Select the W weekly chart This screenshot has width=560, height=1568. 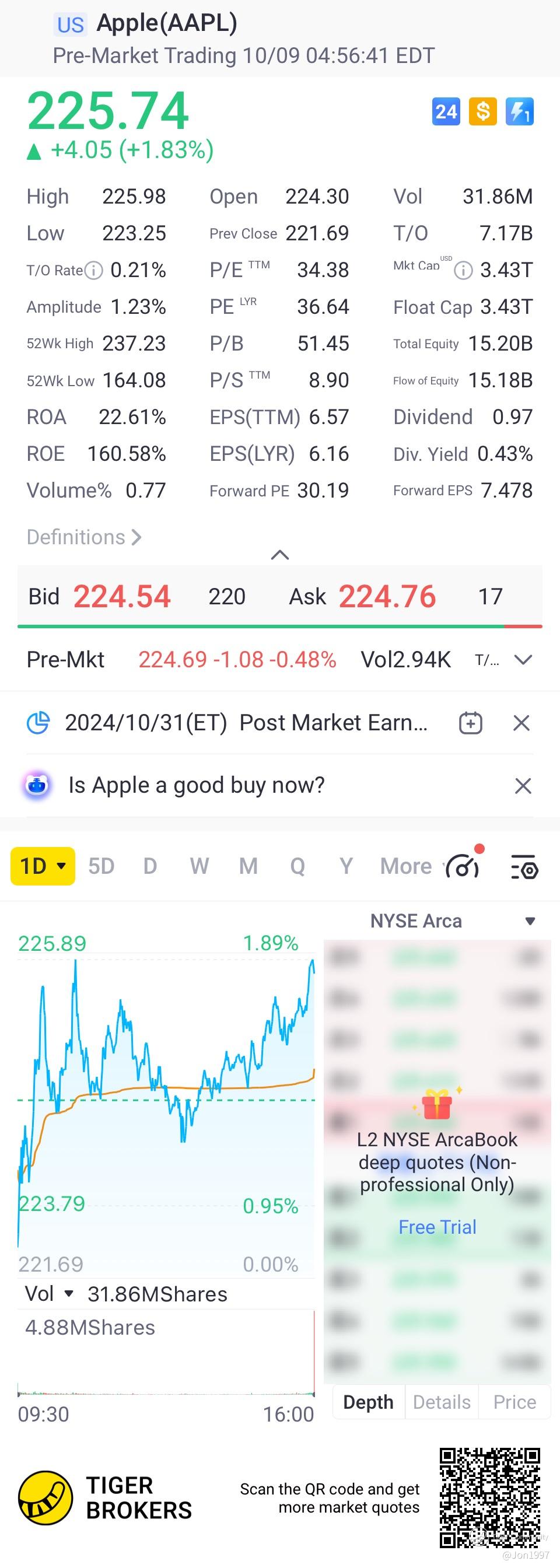(199, 866)
